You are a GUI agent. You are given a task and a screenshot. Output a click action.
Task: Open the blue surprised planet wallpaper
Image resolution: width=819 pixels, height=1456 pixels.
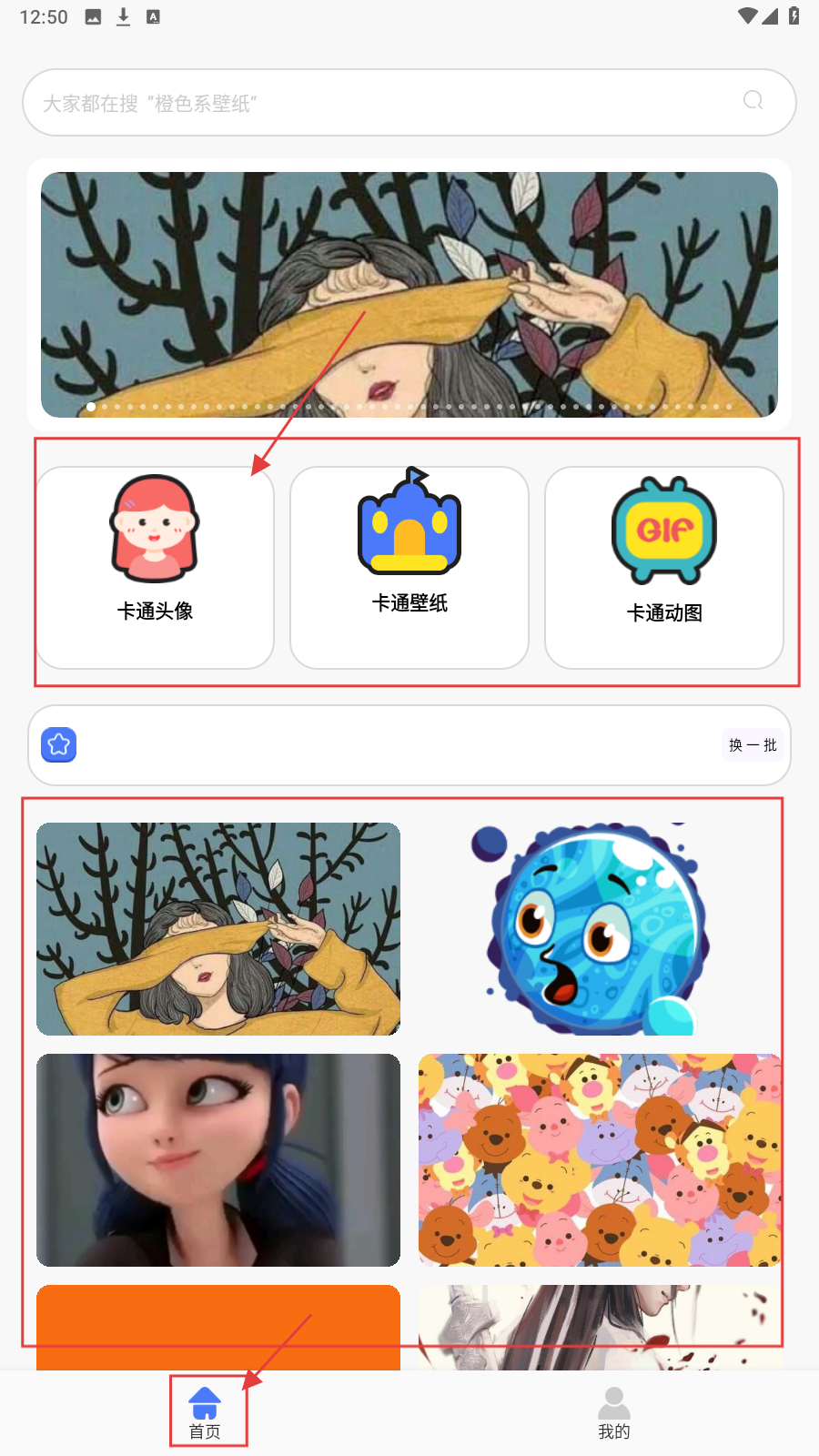coord(599,929)
